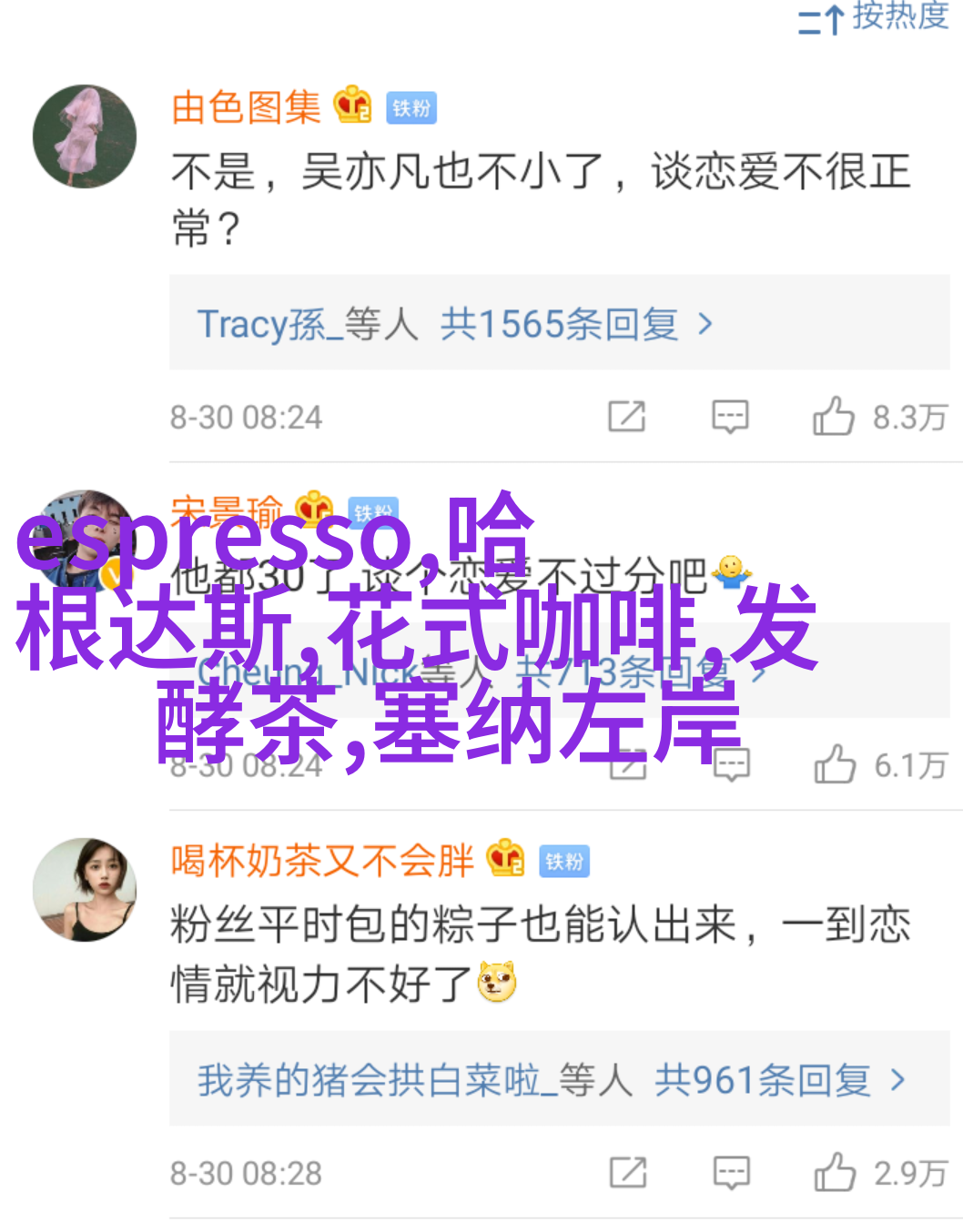Open the username 喝杯奶茶又不会胖

point(322,860)
